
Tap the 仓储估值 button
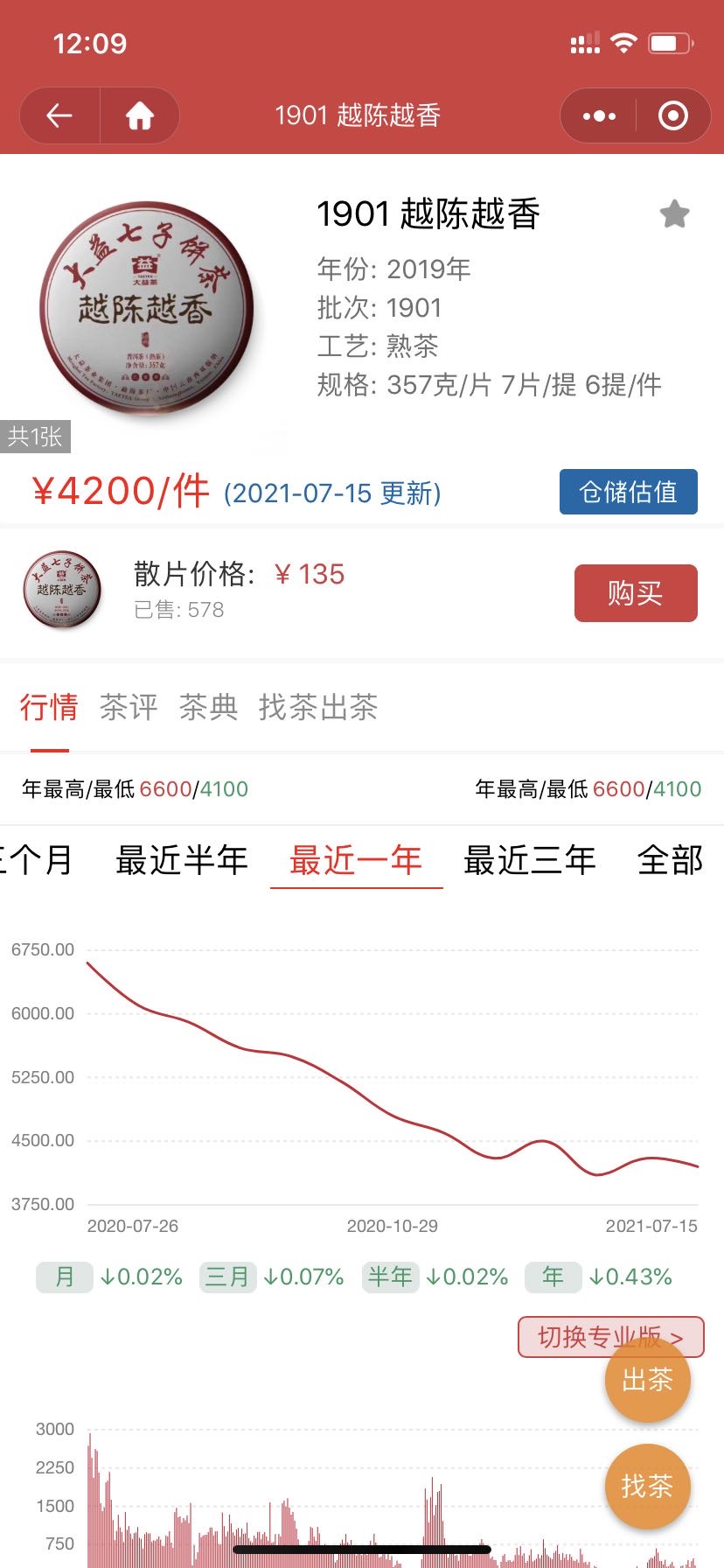pos(629,492)
